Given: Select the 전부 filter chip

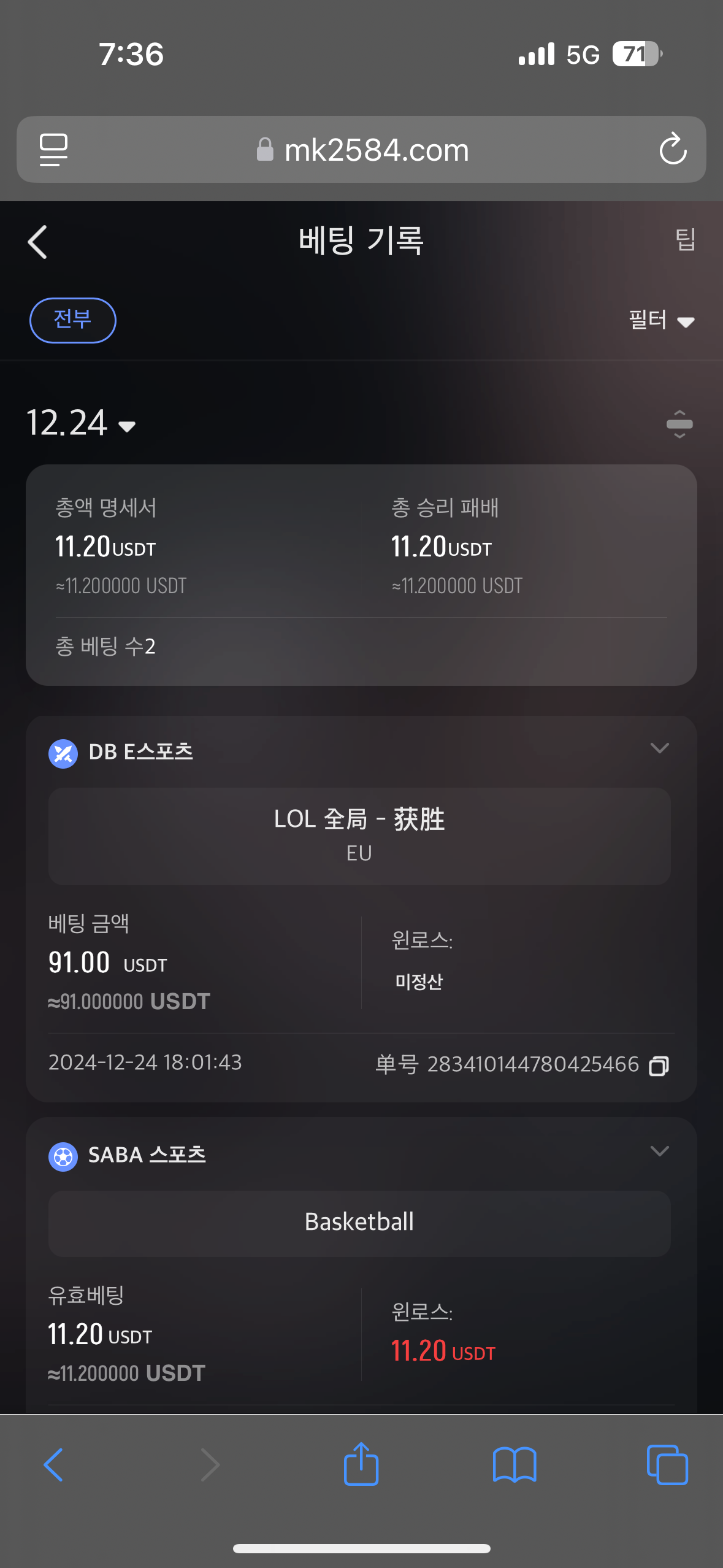Looking at the screenshot, I should (x=73, y=320).
